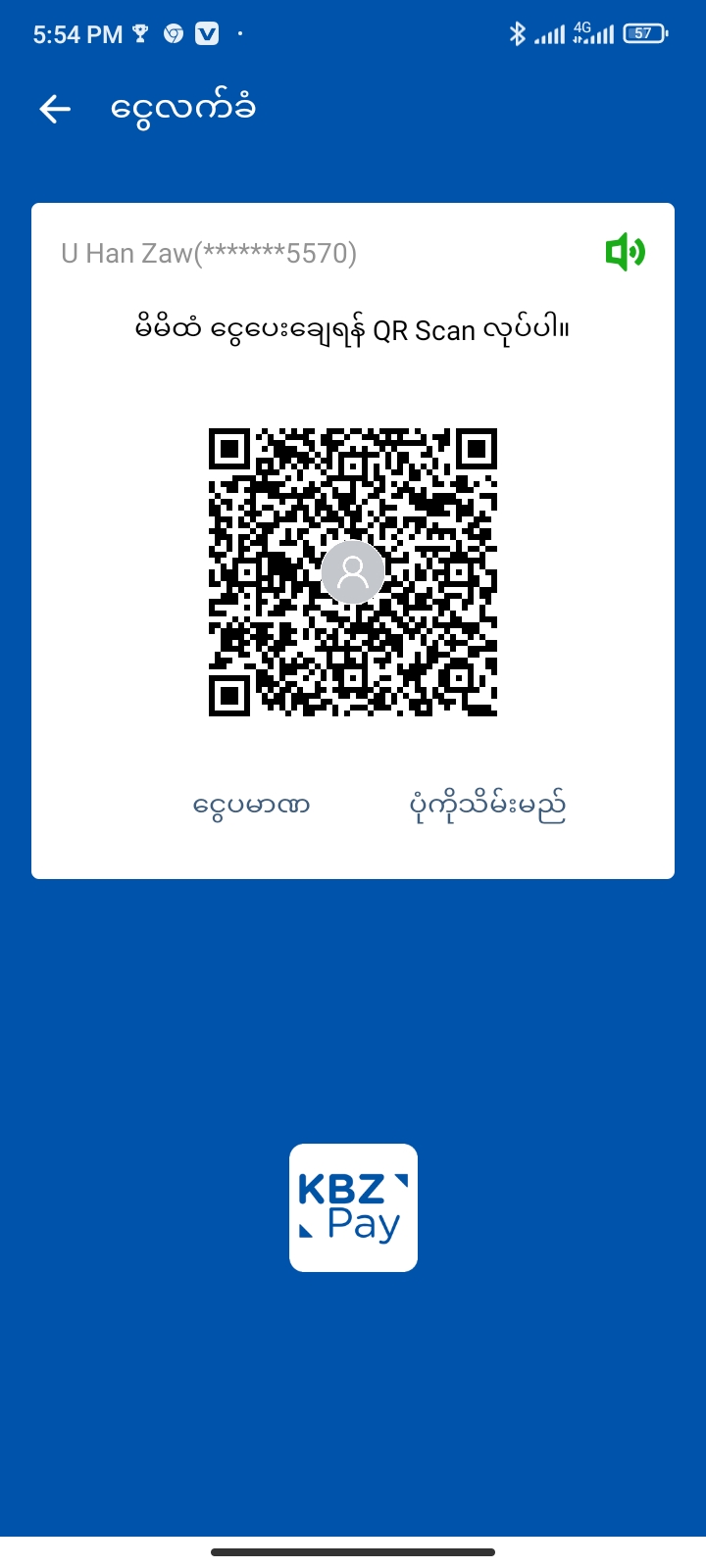Save the QR image with ပုံကိုသိမ်းမည်
706x1568 pixels.
[x=487, y=806]
